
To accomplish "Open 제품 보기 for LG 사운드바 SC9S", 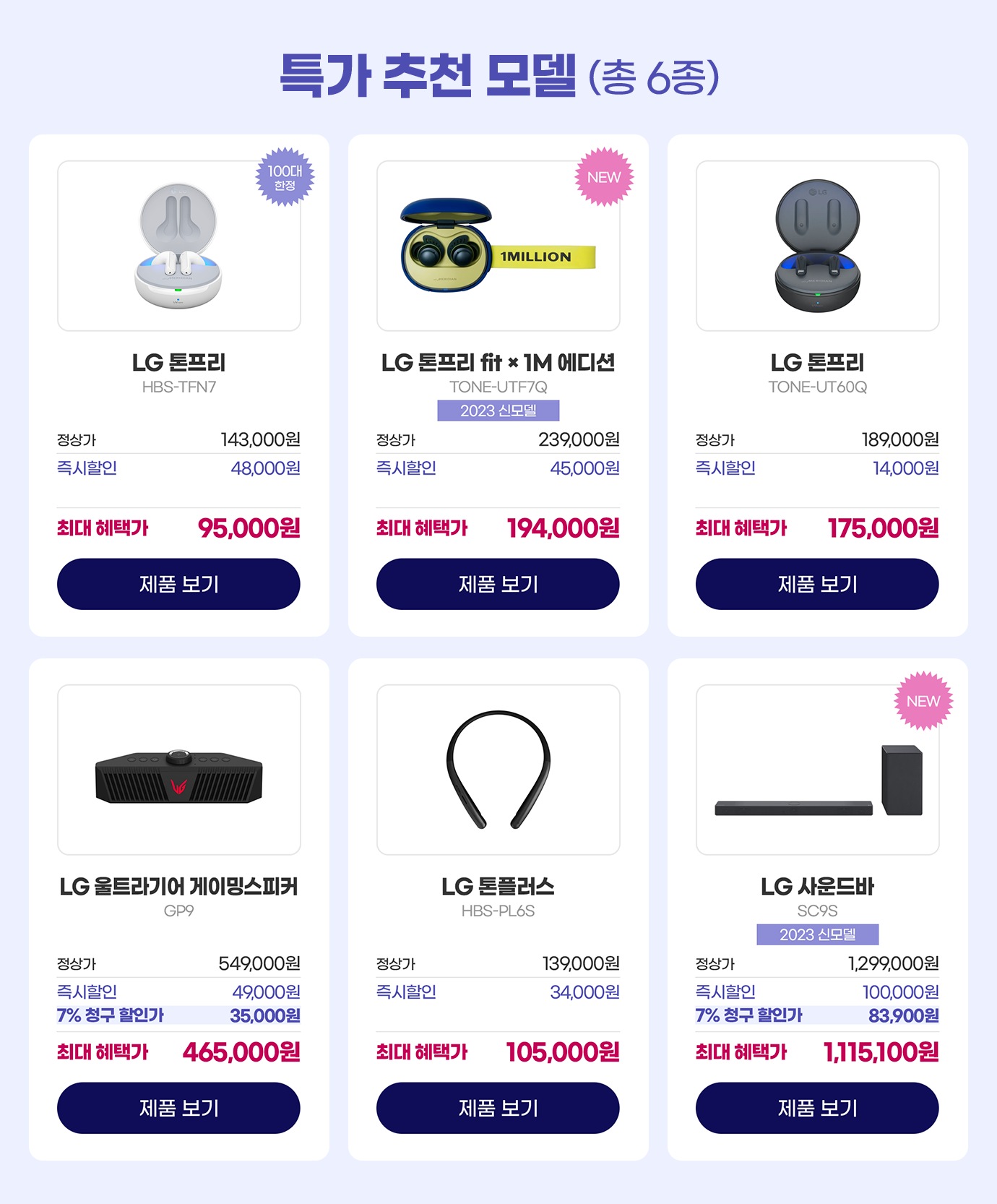I will pyautogui.click(x=817, y=1108).
